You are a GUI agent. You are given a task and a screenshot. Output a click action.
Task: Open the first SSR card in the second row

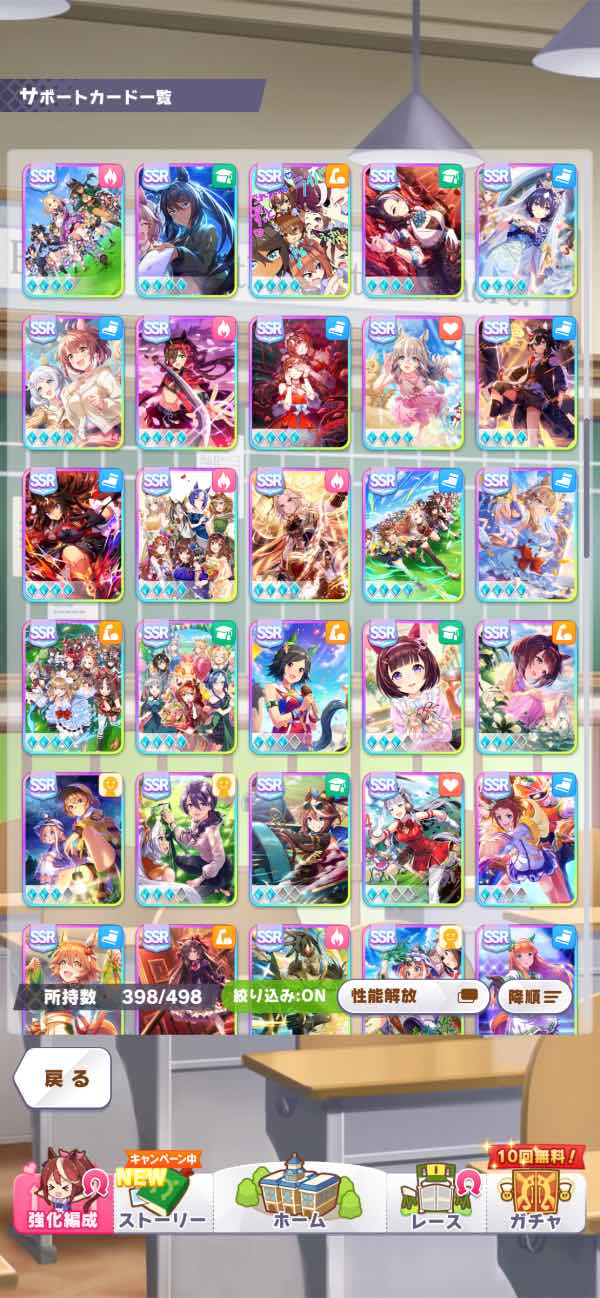[73, 382]
